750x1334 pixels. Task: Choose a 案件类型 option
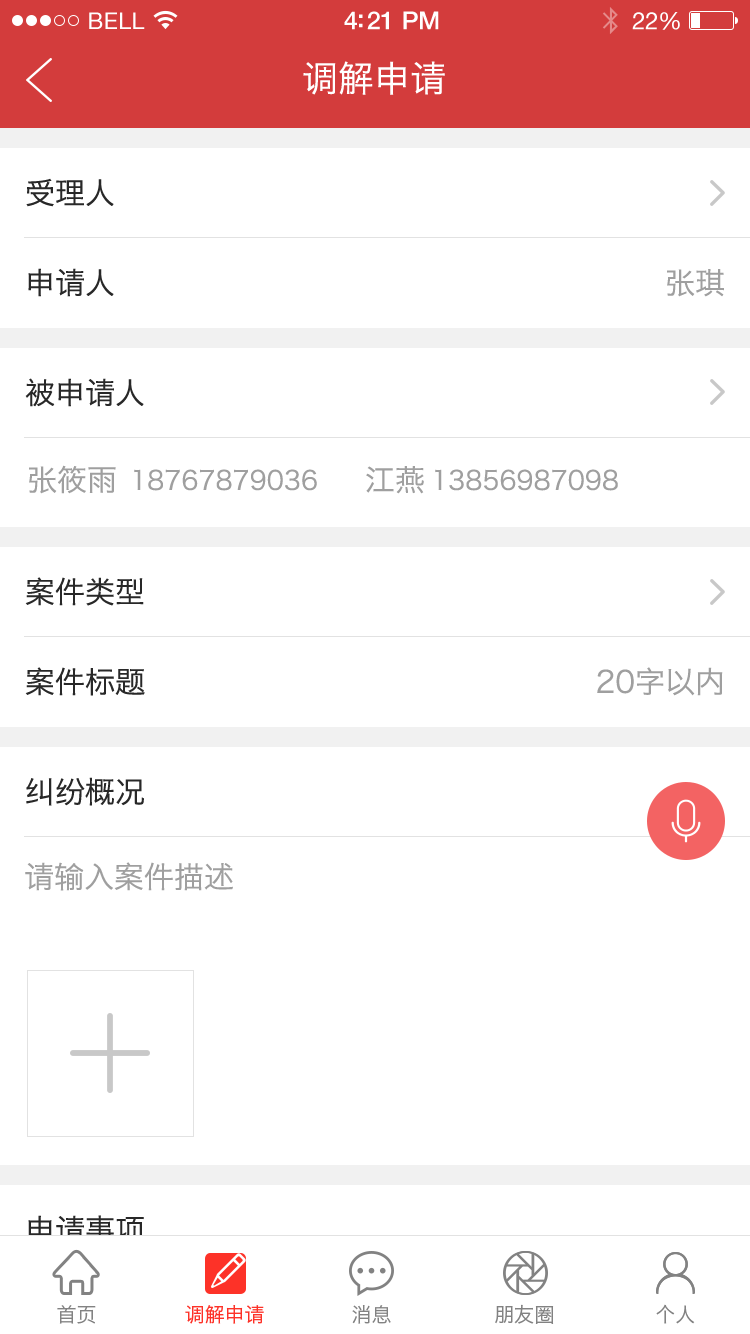click(375, 592)
